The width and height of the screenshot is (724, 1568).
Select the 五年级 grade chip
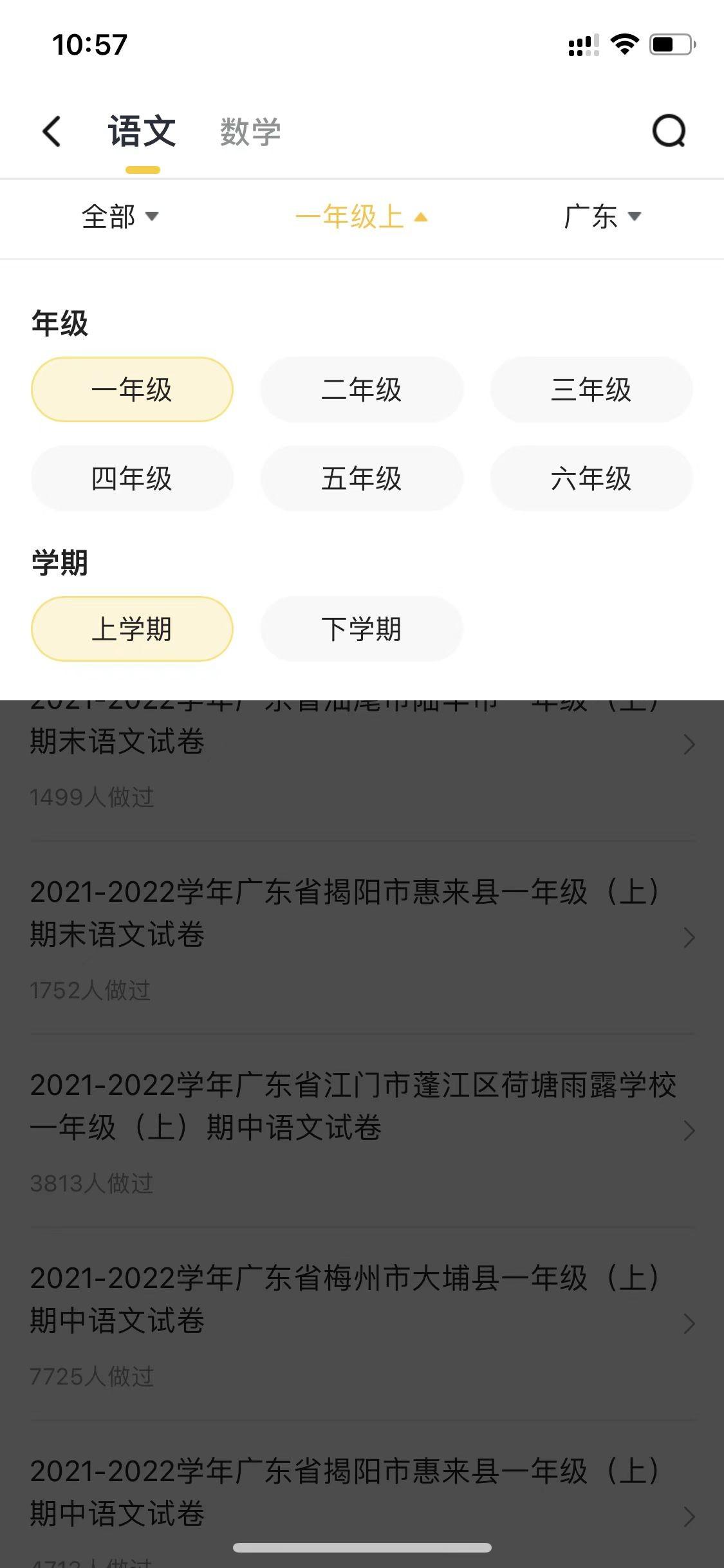(x=362, y=478)
